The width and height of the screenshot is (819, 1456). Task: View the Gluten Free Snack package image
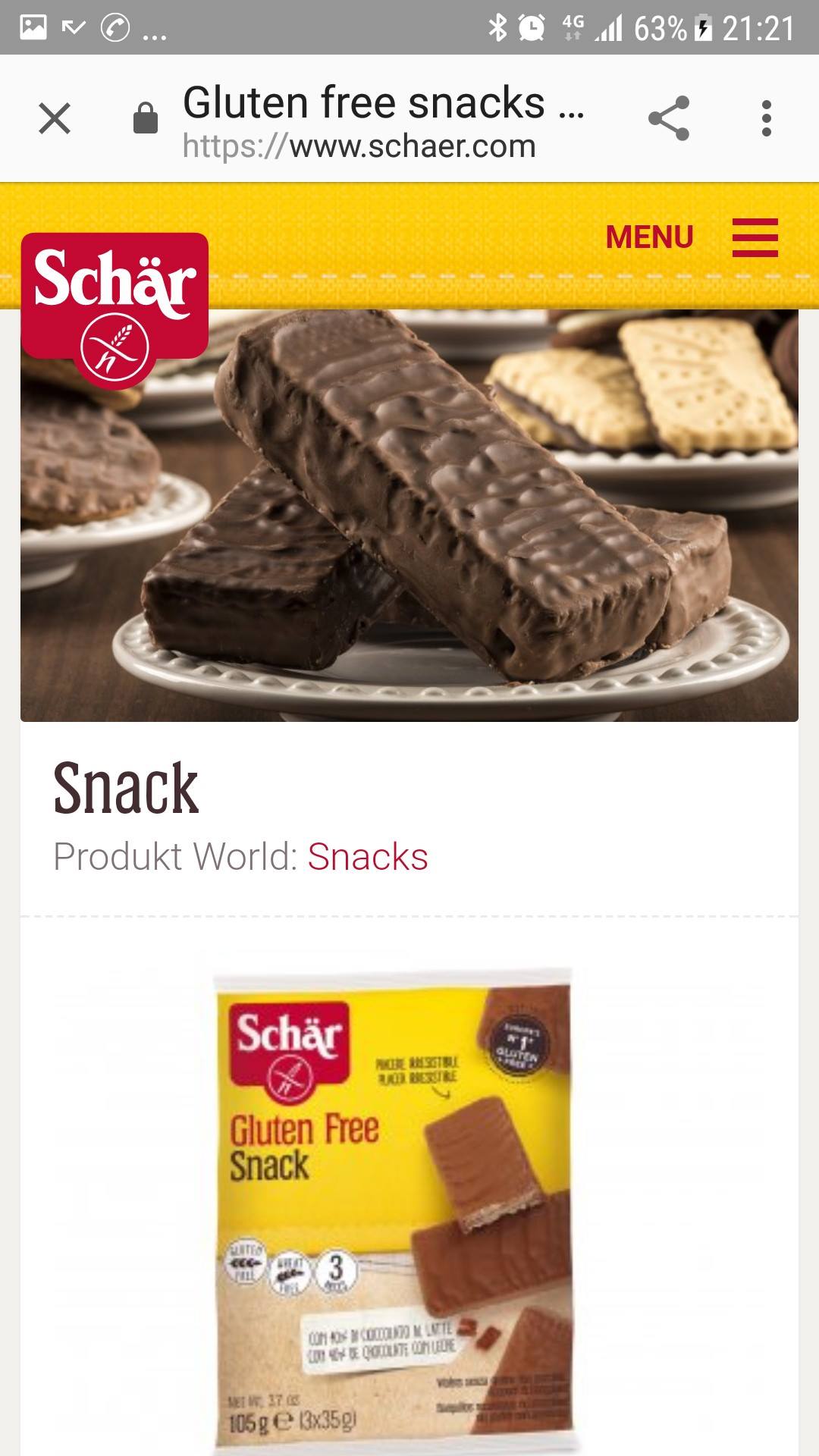(x=394, y=1211)
